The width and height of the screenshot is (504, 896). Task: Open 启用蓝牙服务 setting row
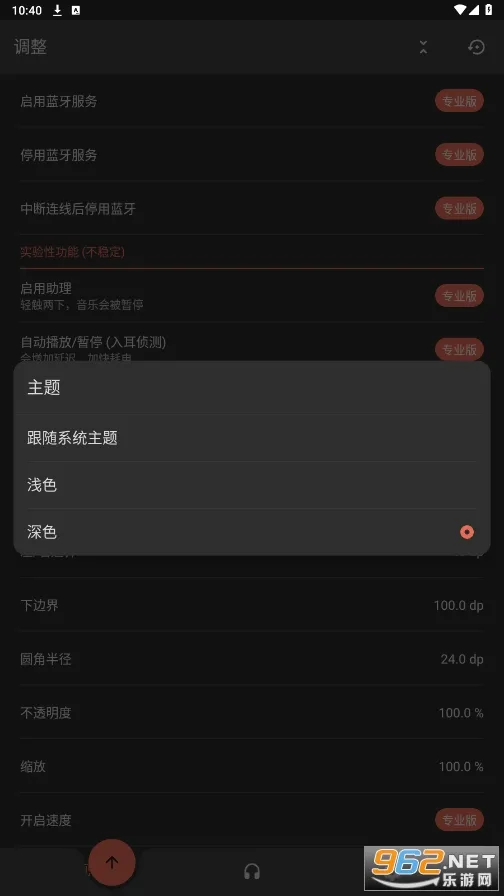(x=252, y=101)
